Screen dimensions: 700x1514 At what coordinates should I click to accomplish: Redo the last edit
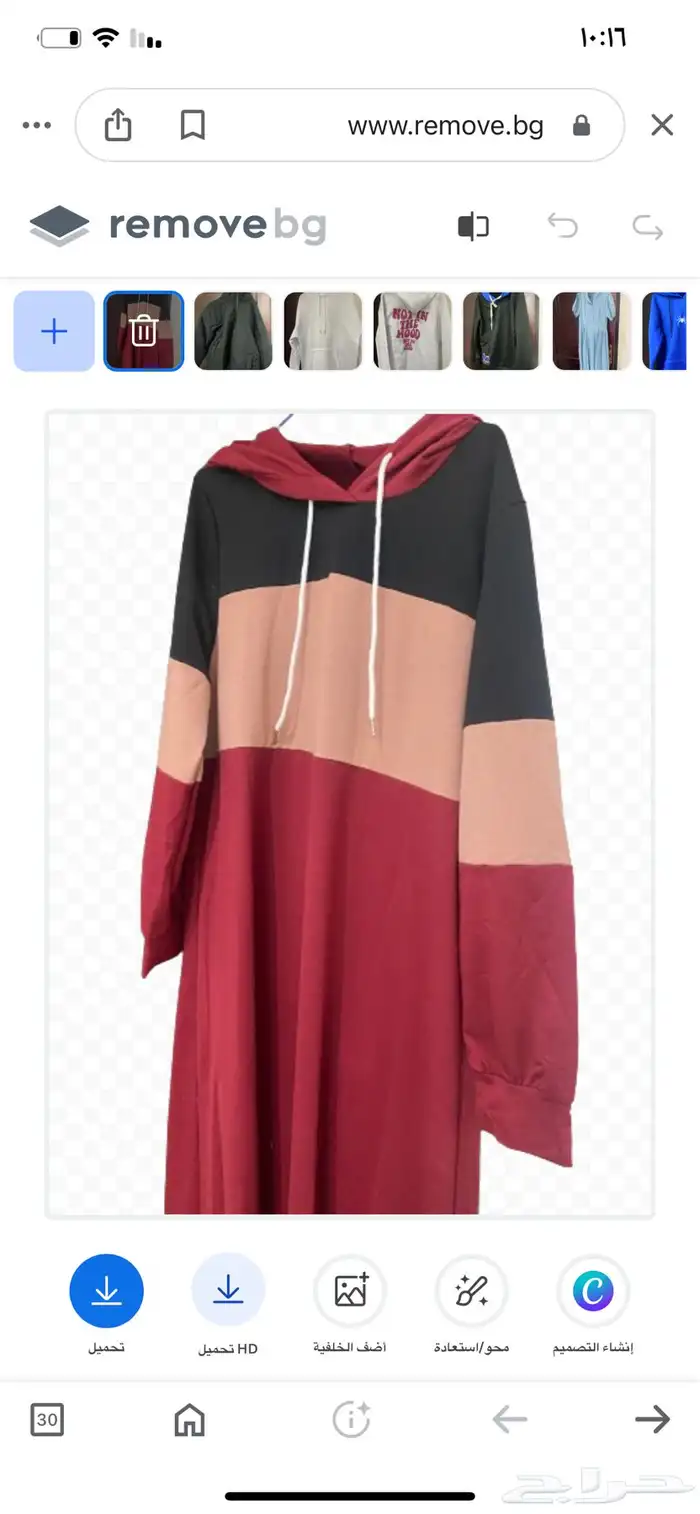[648, 227]
